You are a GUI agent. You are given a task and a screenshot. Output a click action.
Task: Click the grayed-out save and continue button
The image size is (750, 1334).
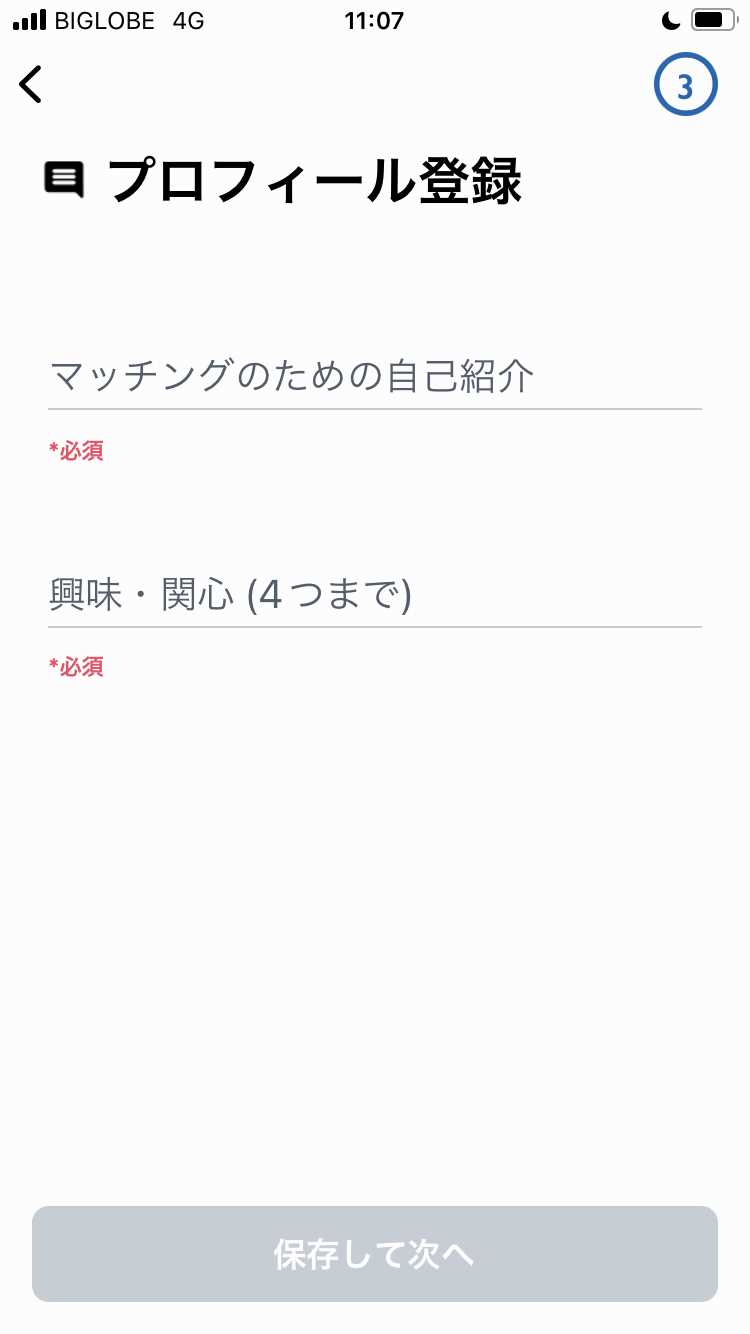click(375, 1254)
